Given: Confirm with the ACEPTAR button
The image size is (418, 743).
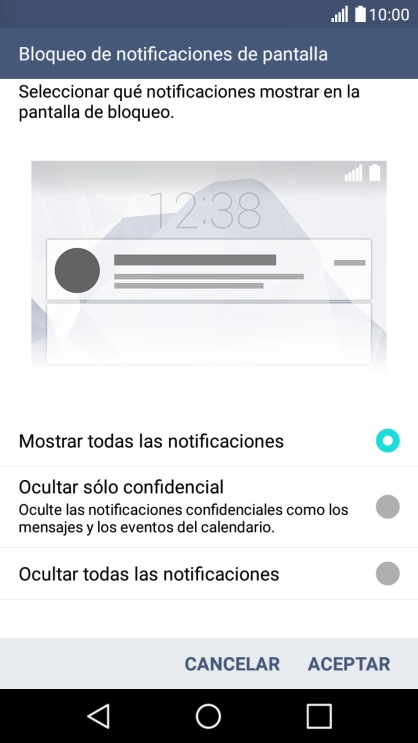Looking at the screenshot, I should tap(349, 664).
